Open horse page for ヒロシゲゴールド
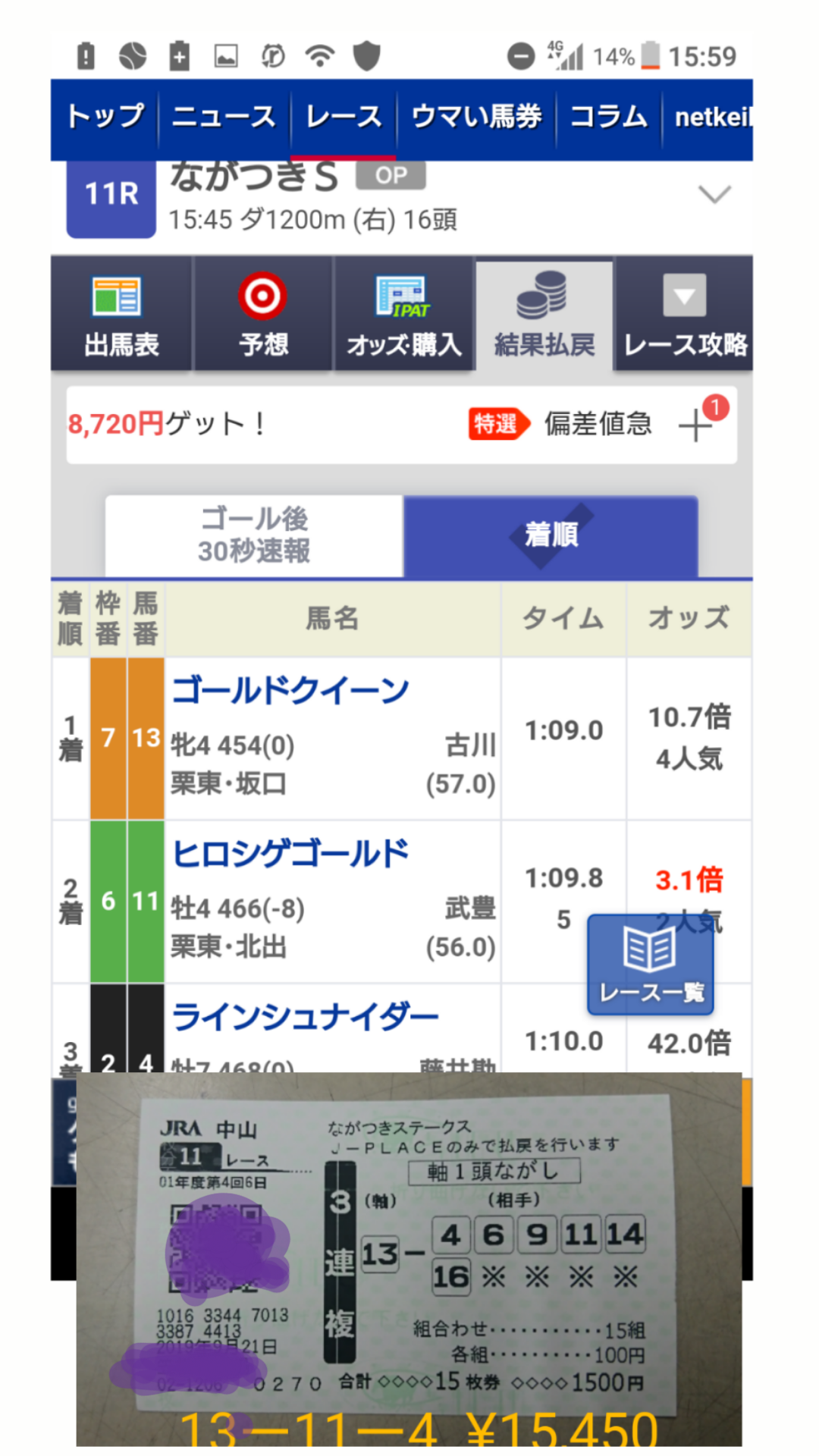 [290, 855]
